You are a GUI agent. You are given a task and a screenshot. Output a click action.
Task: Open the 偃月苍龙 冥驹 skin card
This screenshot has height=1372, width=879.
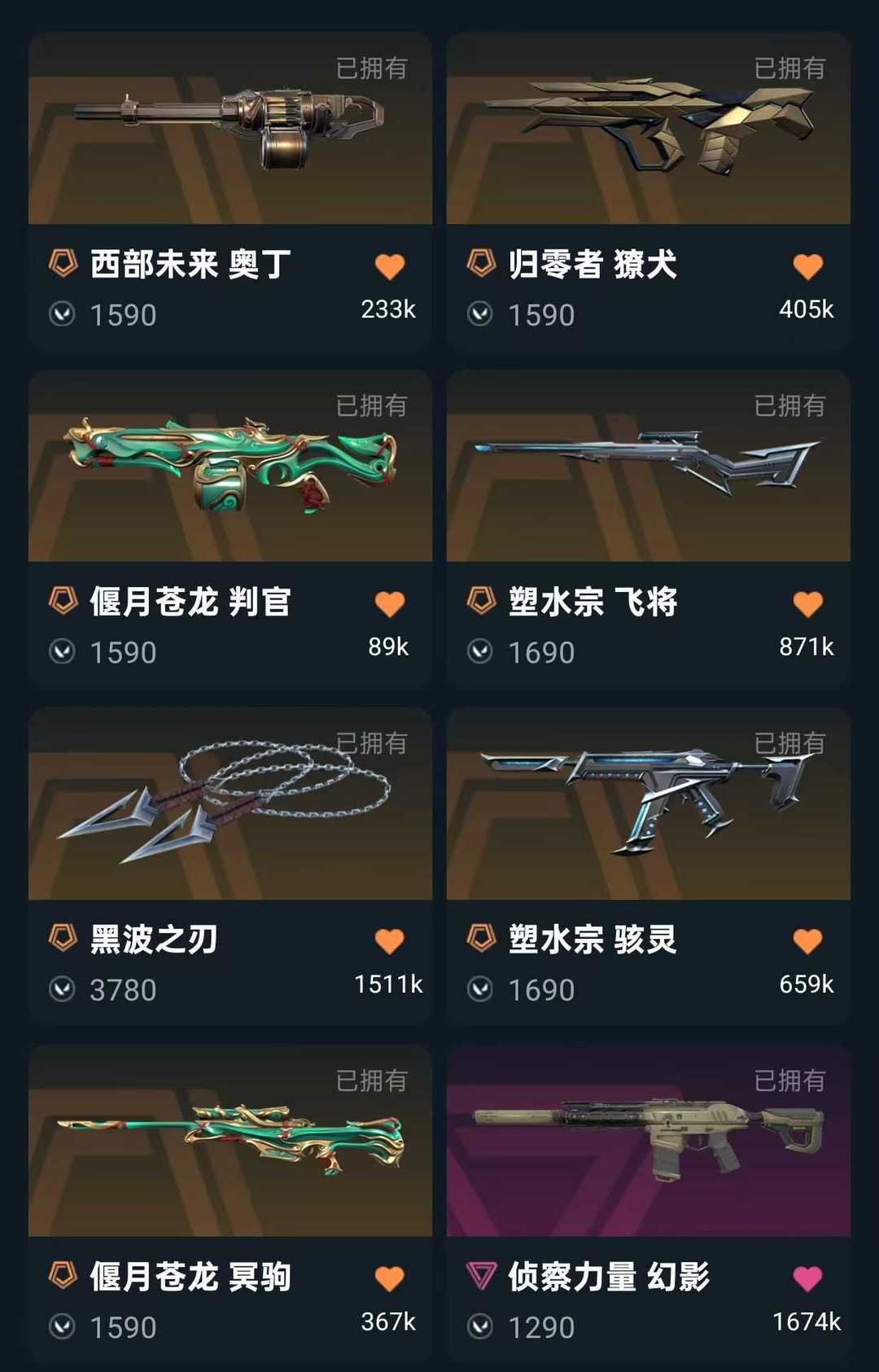coord(230,1142)
